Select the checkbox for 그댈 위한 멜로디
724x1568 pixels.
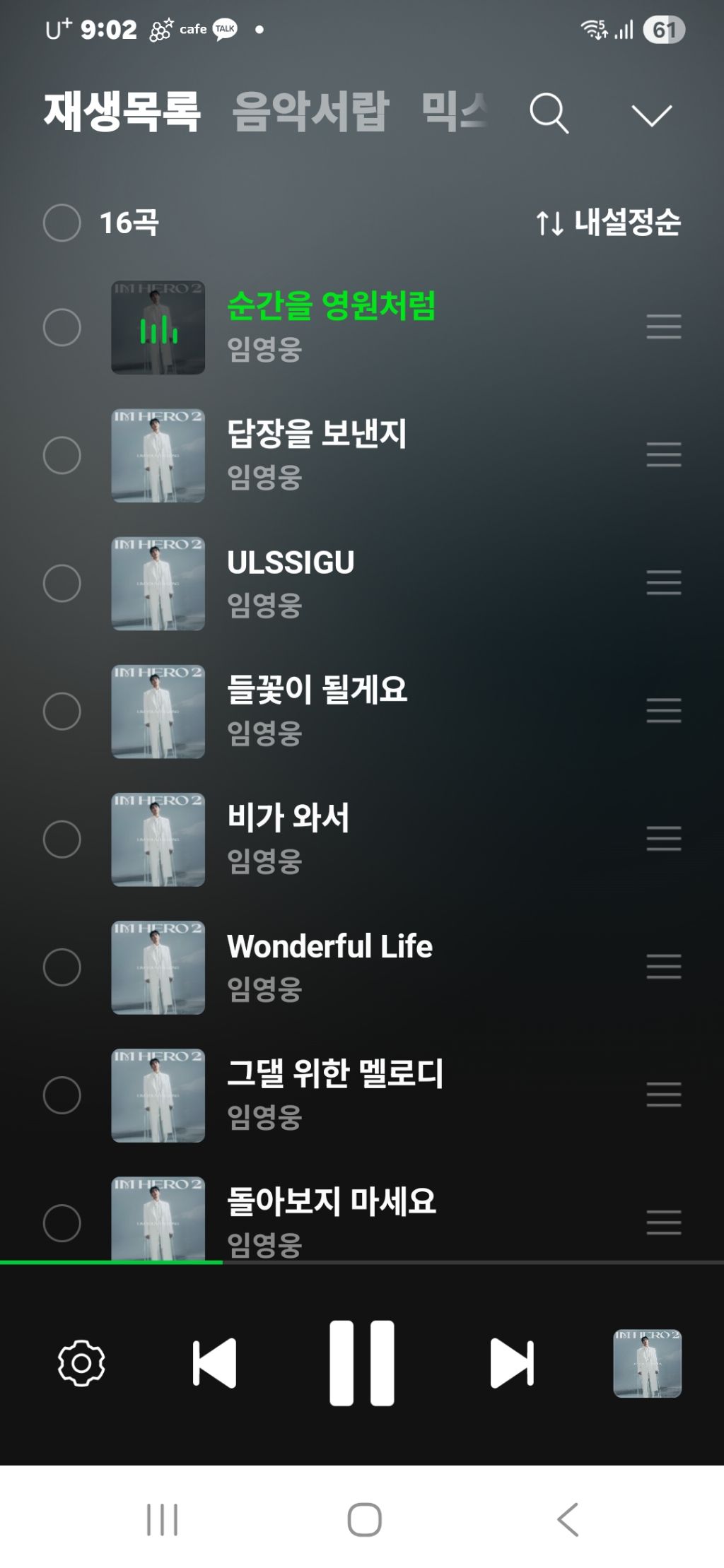[62, 1095]
